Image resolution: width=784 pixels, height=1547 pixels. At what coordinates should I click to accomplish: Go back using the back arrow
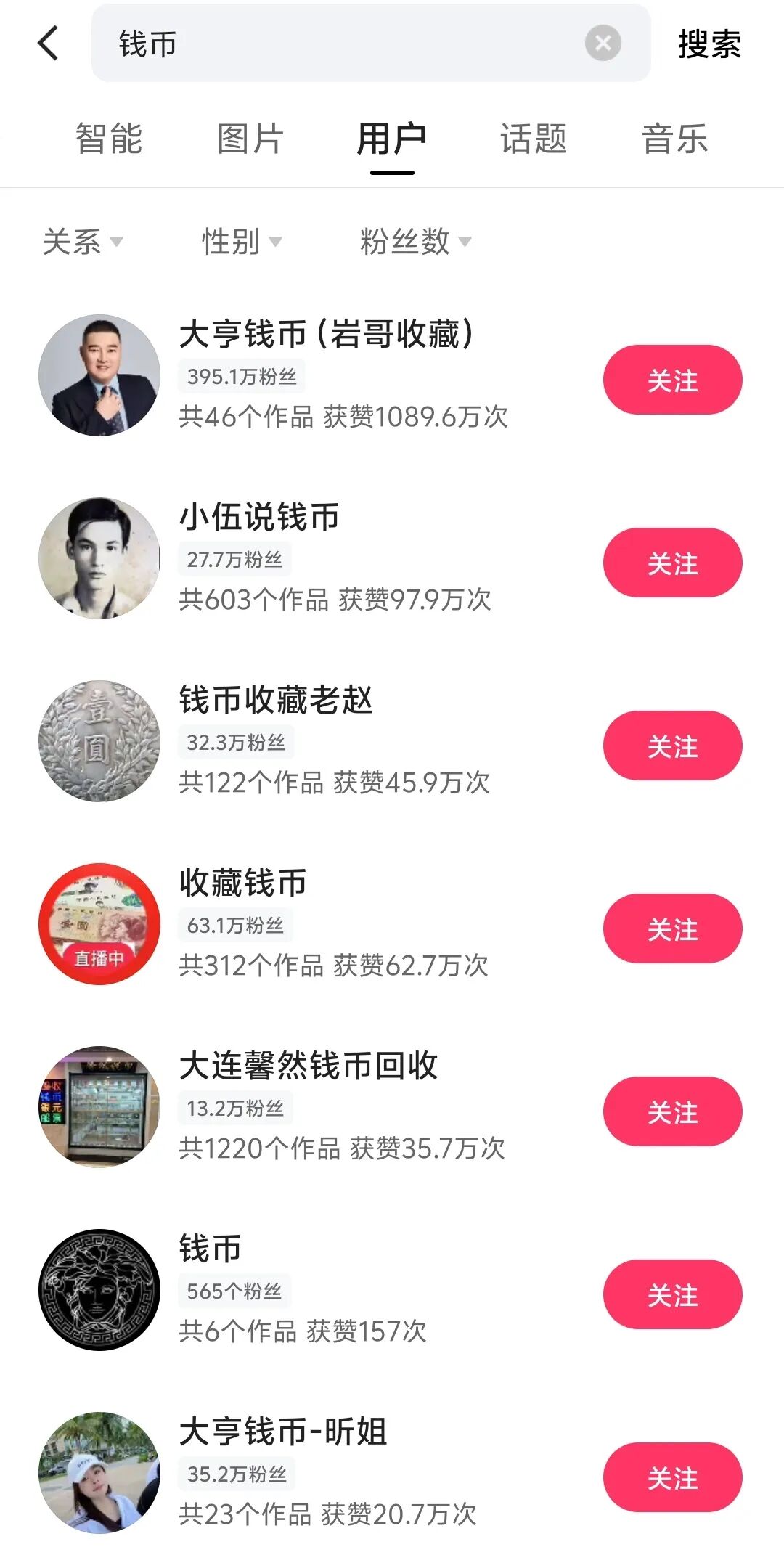[x=48, y=43]
